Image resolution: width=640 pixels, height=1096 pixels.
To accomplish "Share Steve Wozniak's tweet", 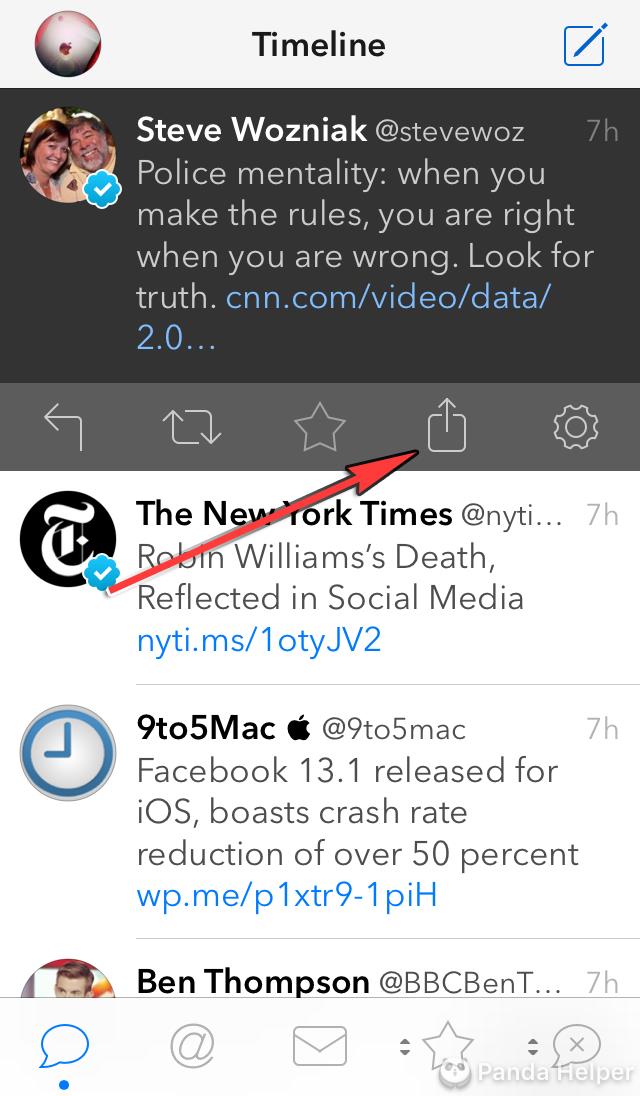I will pos(446,425).
